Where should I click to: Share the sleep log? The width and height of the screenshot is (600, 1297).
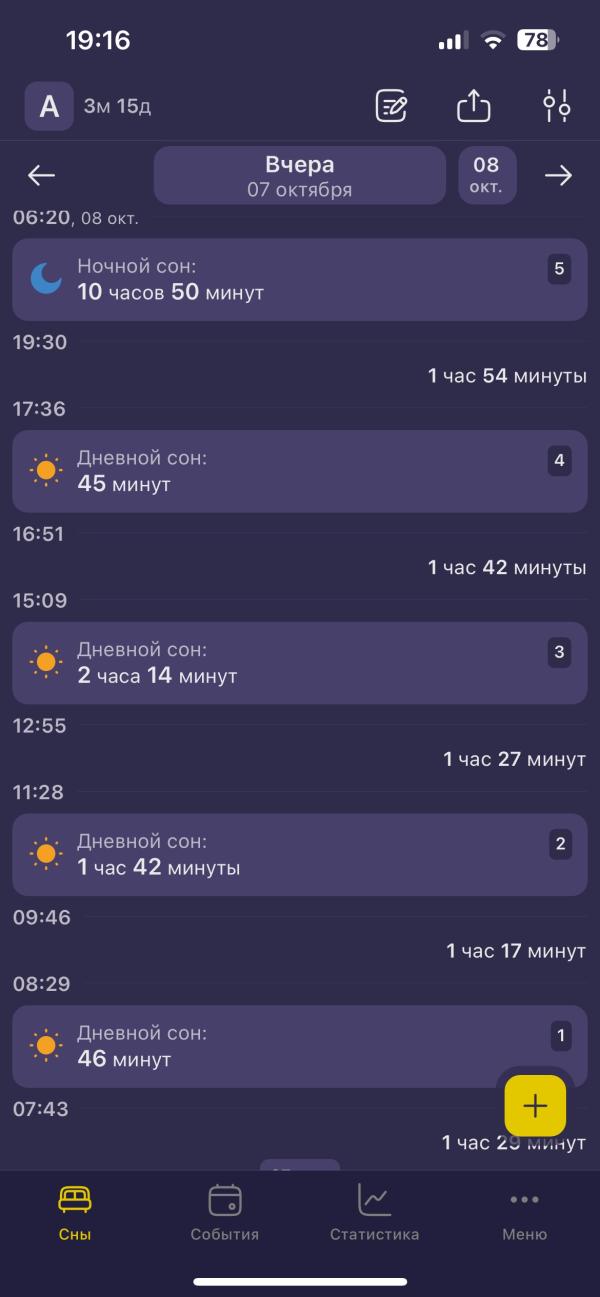(474, 106)
